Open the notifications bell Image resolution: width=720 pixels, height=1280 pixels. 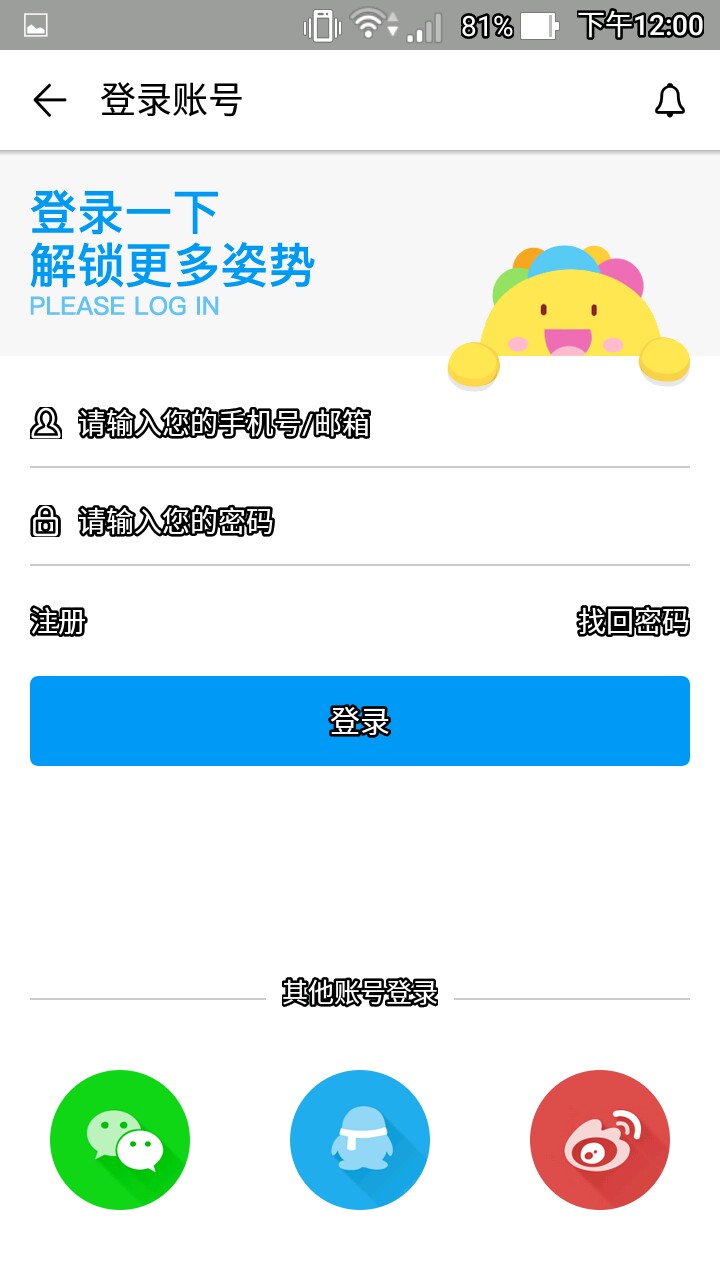point(669,101)
